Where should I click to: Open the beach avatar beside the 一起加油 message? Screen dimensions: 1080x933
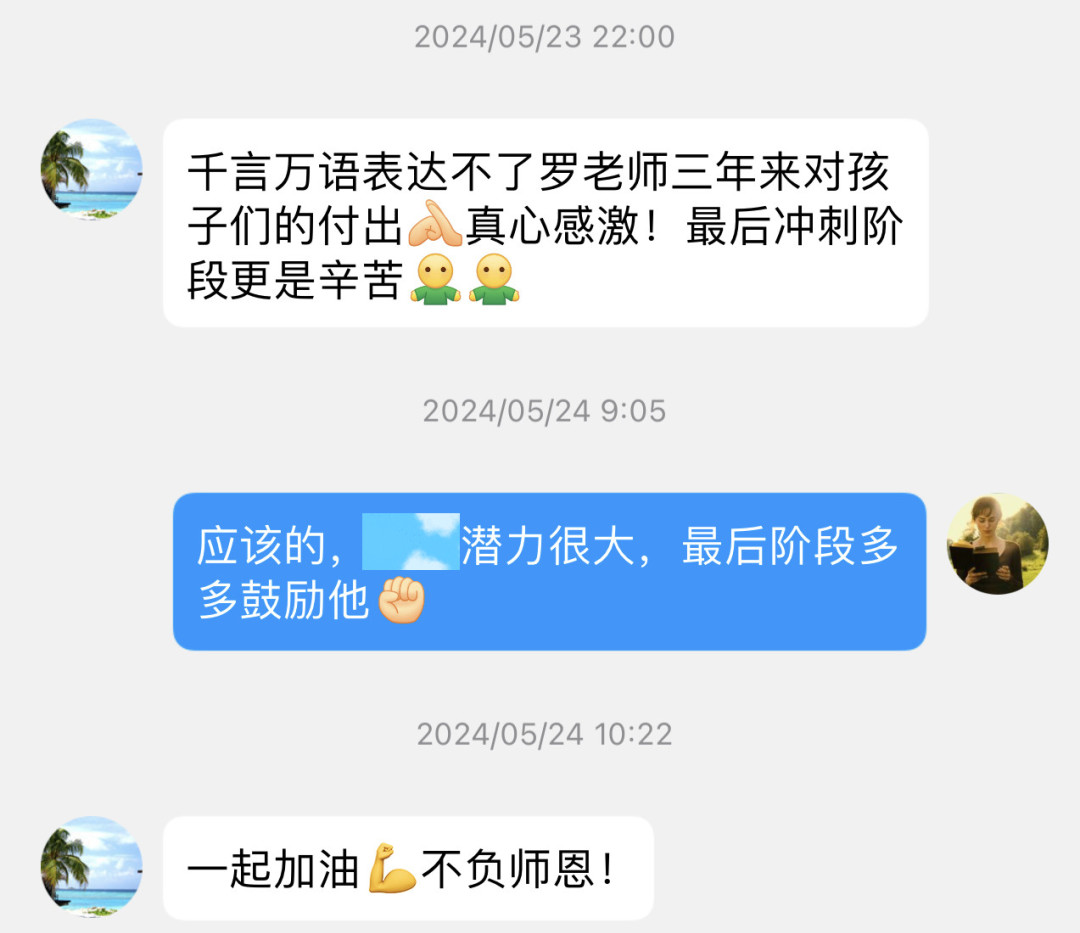pyautogui.click(x=91, y=867)
